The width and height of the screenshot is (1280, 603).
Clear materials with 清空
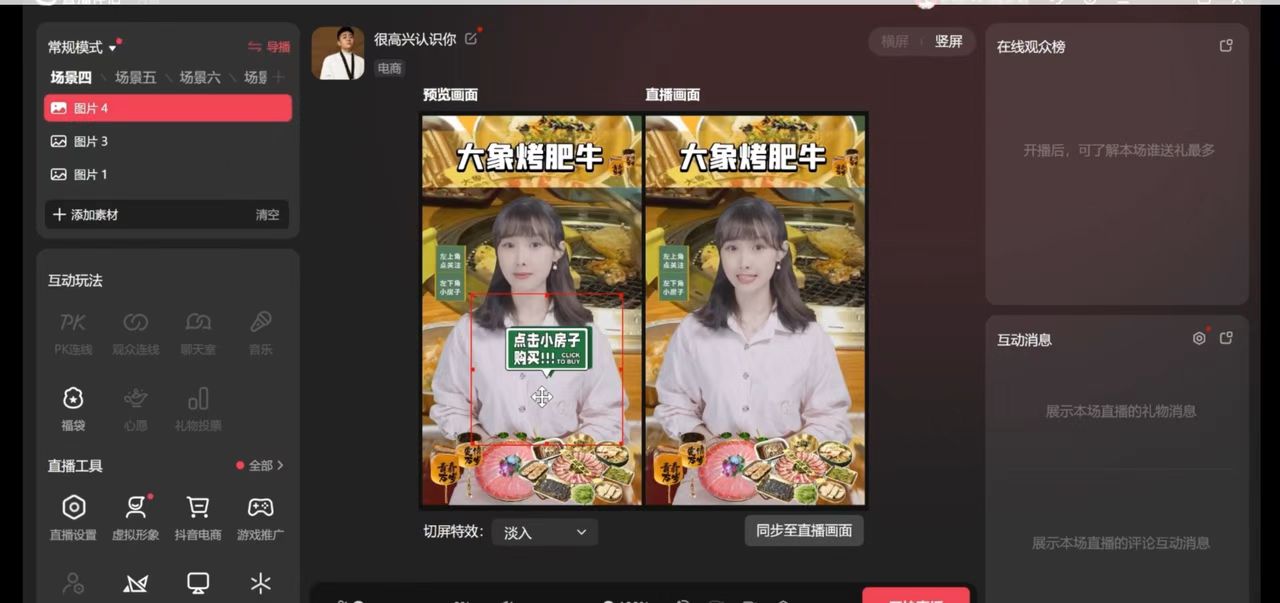click(267, 214)
